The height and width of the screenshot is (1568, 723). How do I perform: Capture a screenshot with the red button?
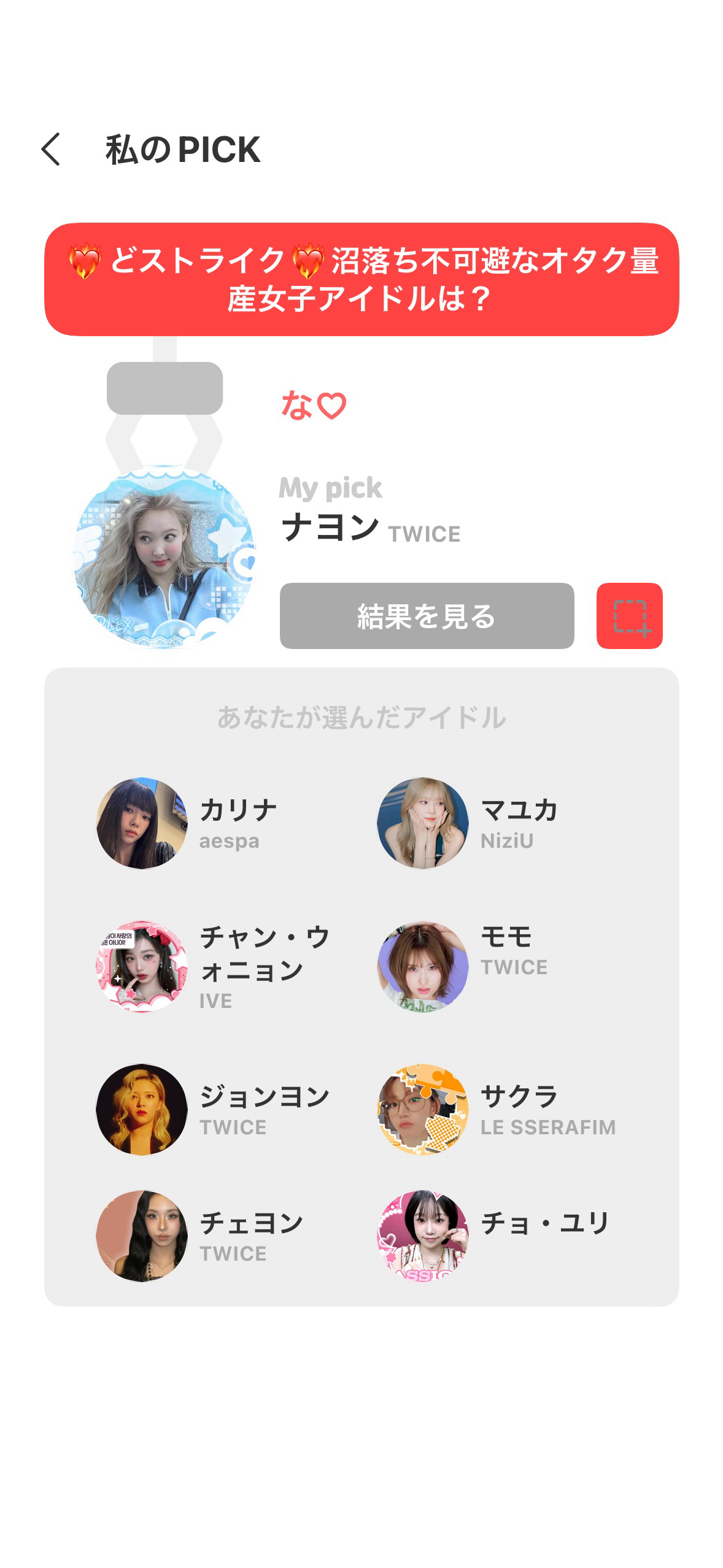[629, 616]
